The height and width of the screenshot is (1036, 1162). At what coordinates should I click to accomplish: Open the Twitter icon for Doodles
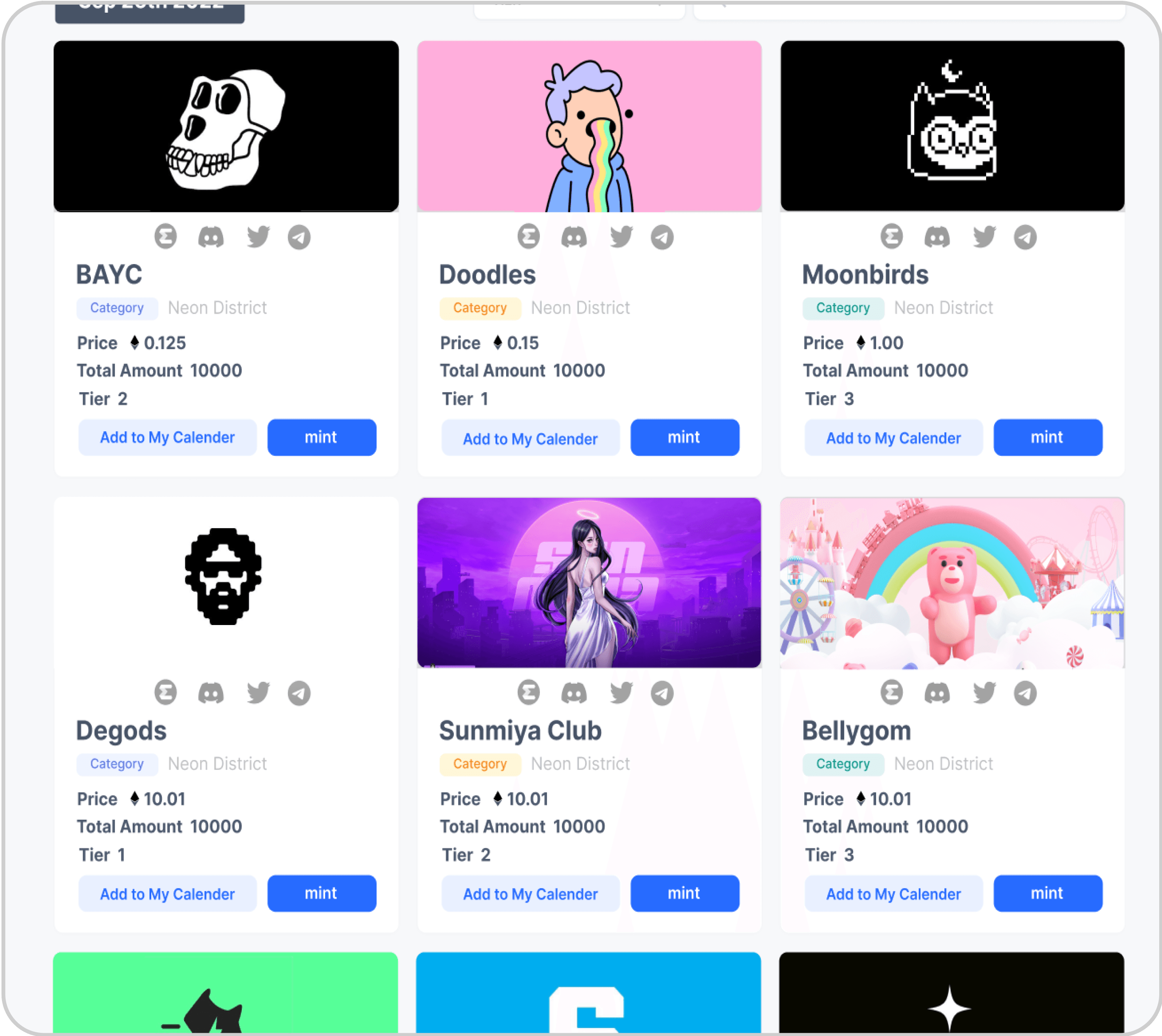[x=621, y=237]
